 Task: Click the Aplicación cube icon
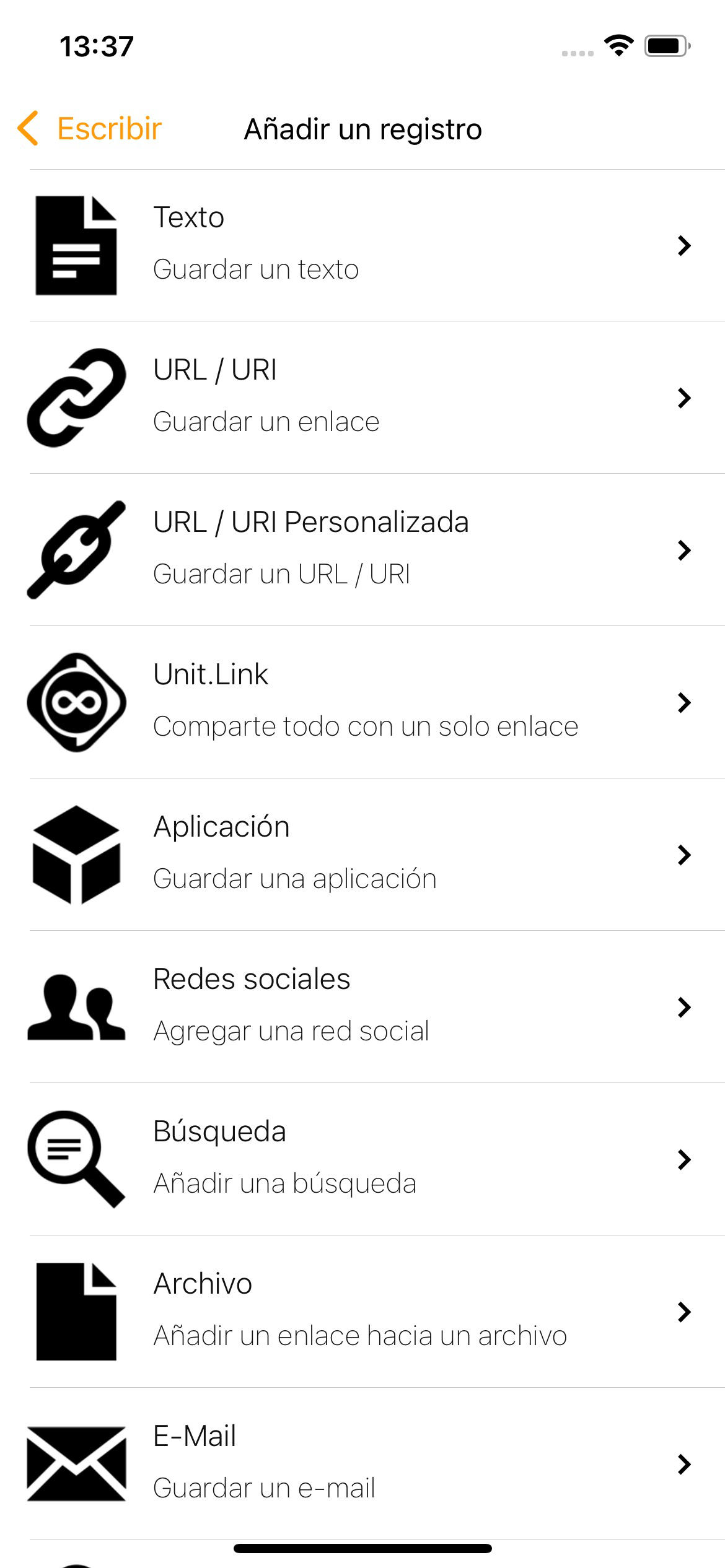tap(74, 855)
